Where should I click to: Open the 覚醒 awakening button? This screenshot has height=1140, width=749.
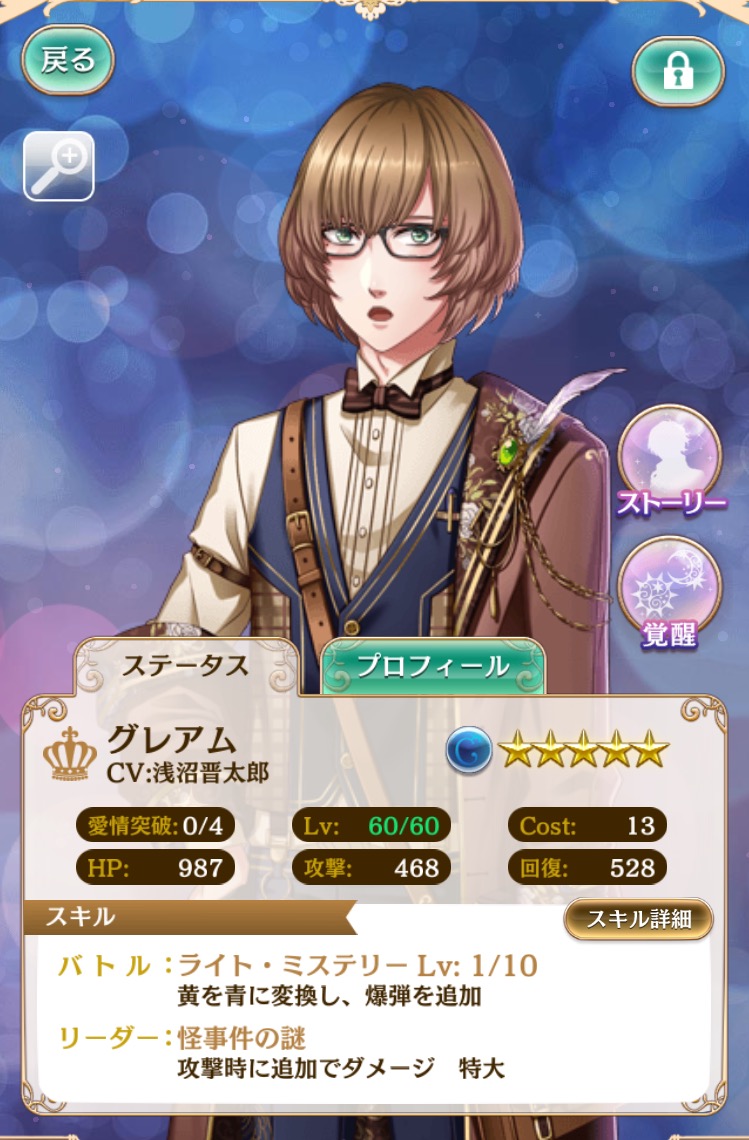[671, 588]
